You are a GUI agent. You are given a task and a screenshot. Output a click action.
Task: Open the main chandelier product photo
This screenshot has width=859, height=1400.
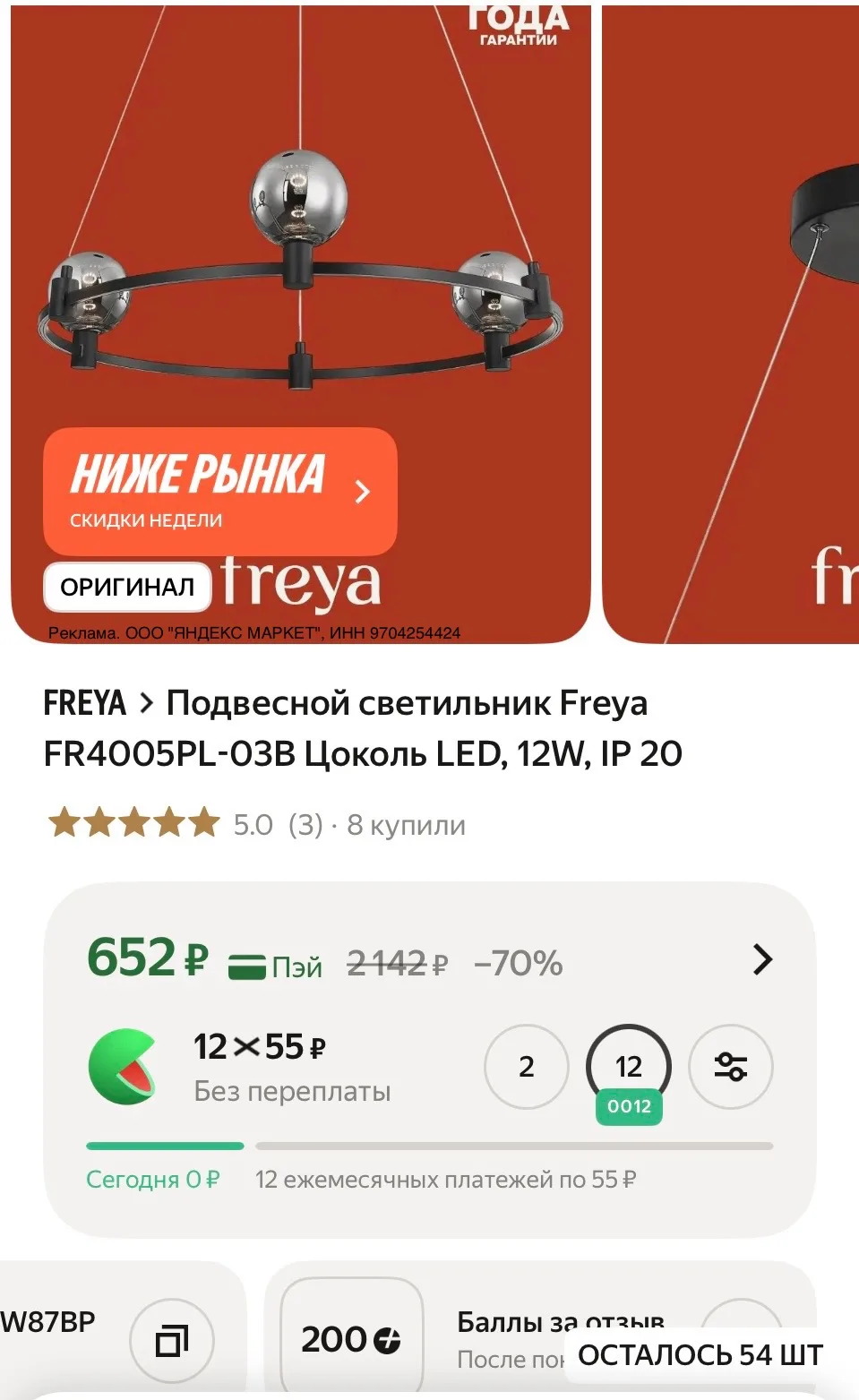(301, 322)
